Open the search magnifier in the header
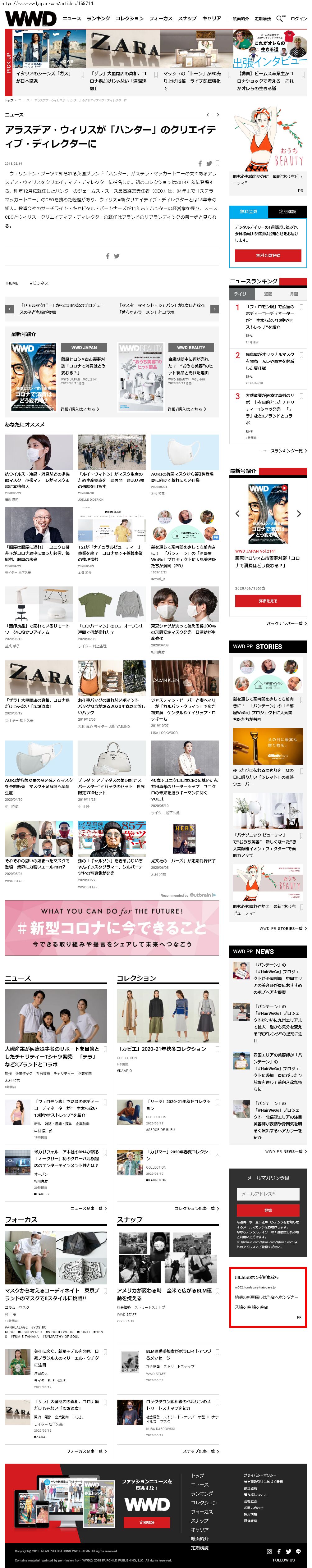 tap(280, 18)
